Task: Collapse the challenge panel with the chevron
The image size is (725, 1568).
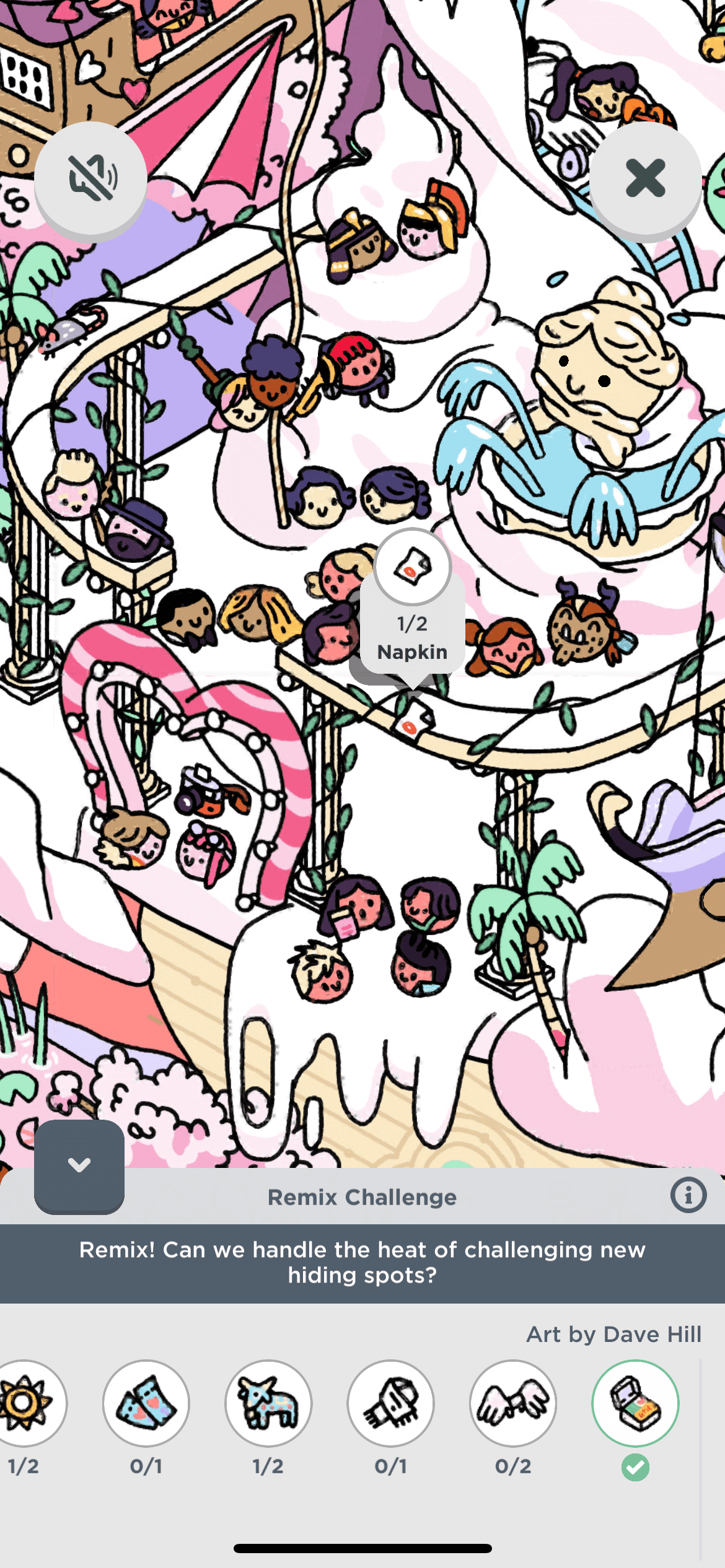Action: [79, 1165]
